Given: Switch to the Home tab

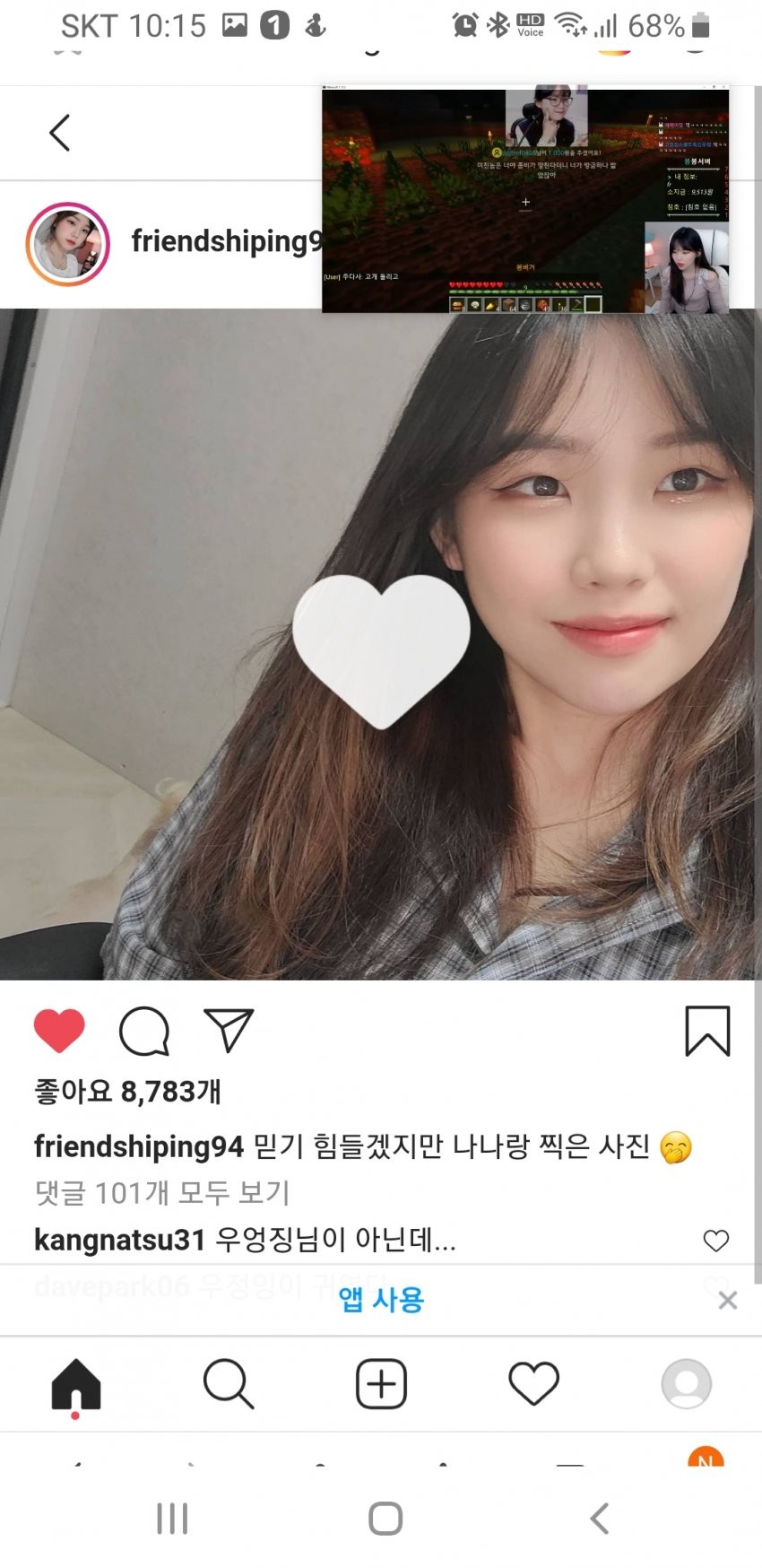Looking at the screenshot, I should 76,1384.
